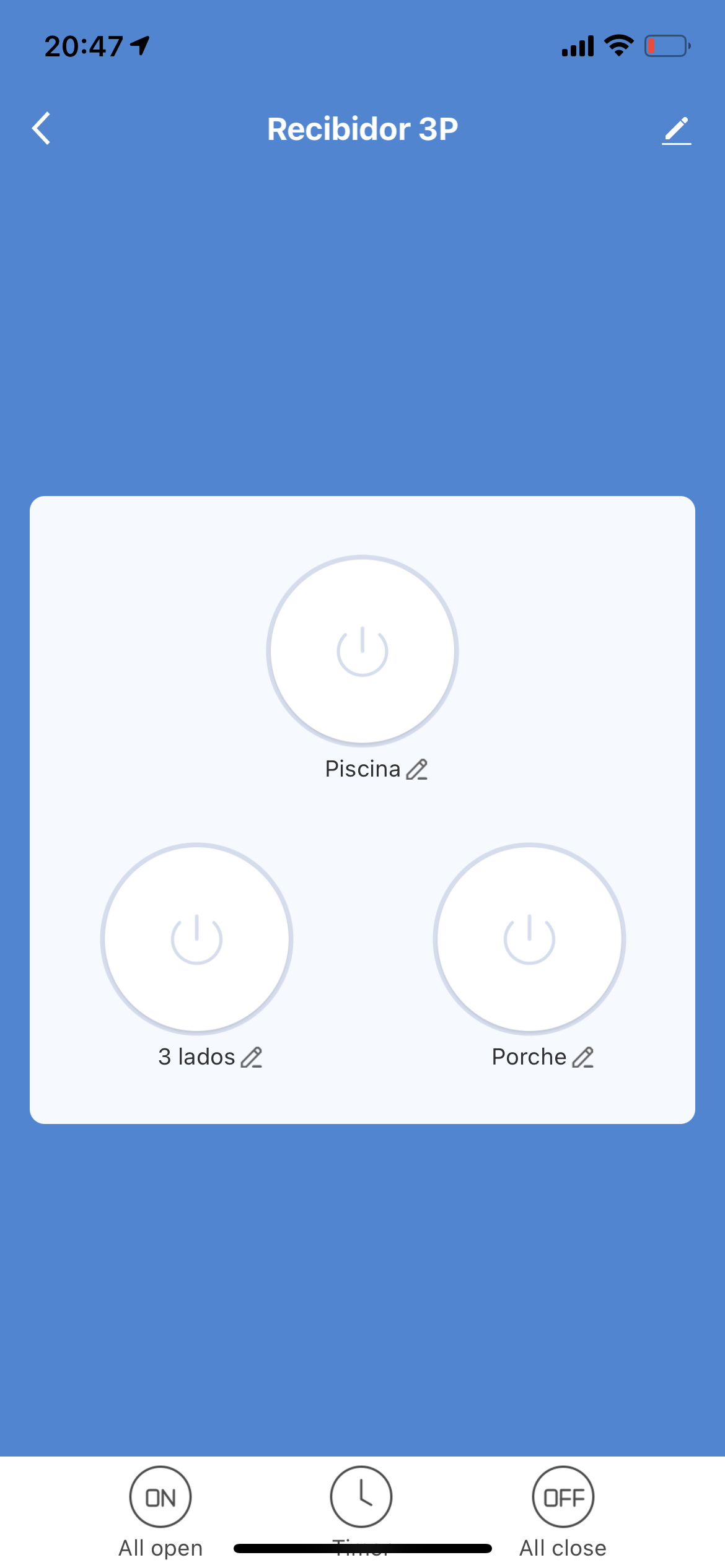
Task: Toggle the 3 lados power switch
Action: coord(196,939)
